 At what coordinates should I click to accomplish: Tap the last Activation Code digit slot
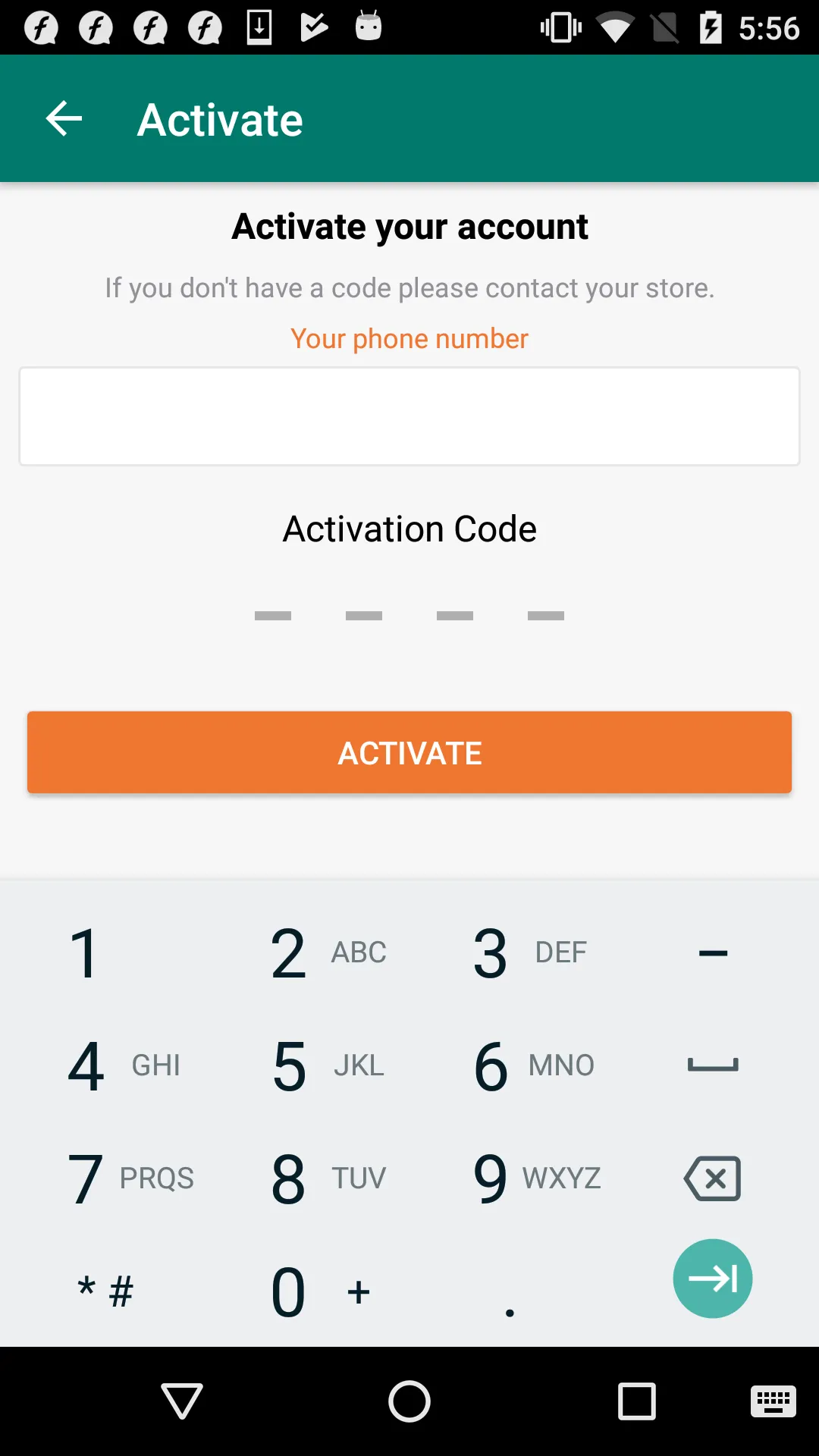point(545,615)
